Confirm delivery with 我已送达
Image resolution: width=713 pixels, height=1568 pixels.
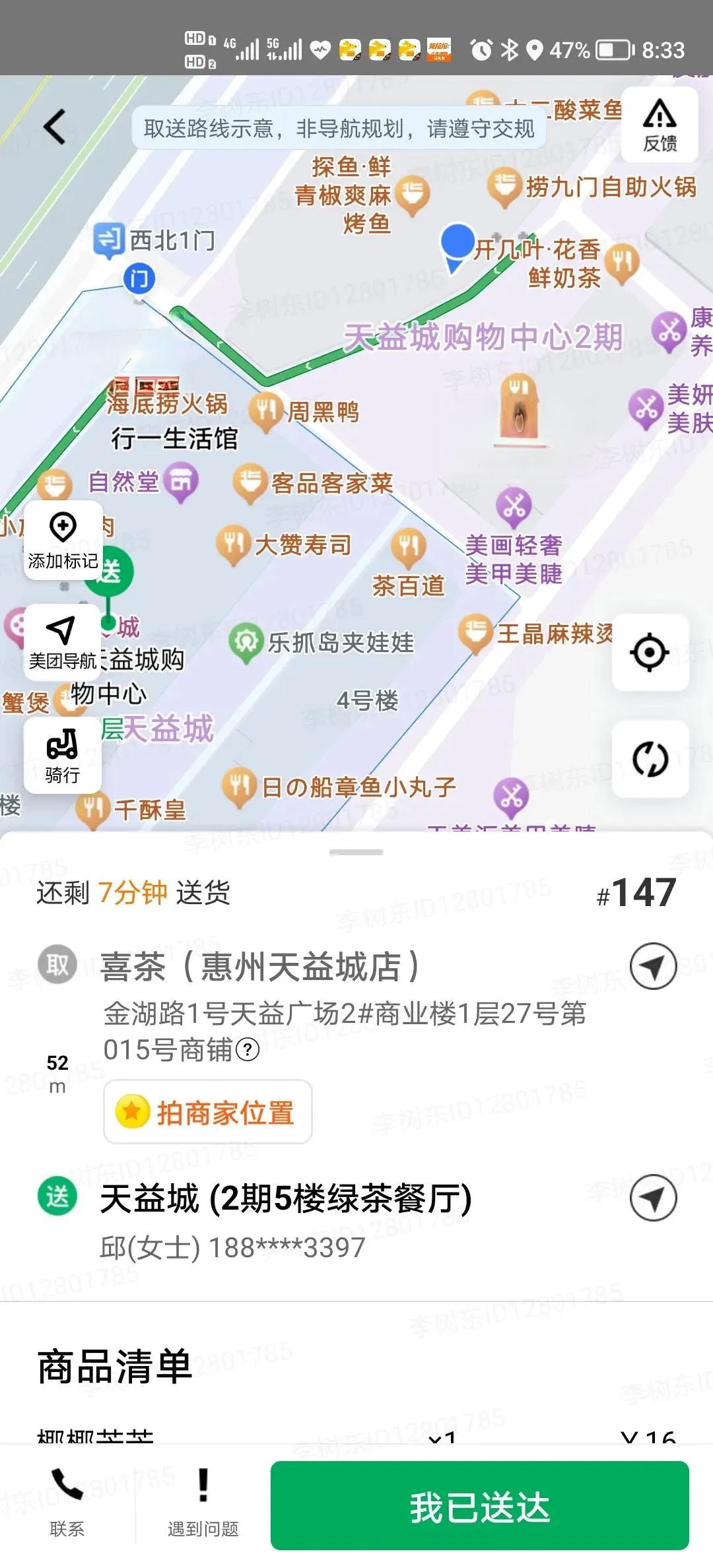click(x=479, y=1507)
